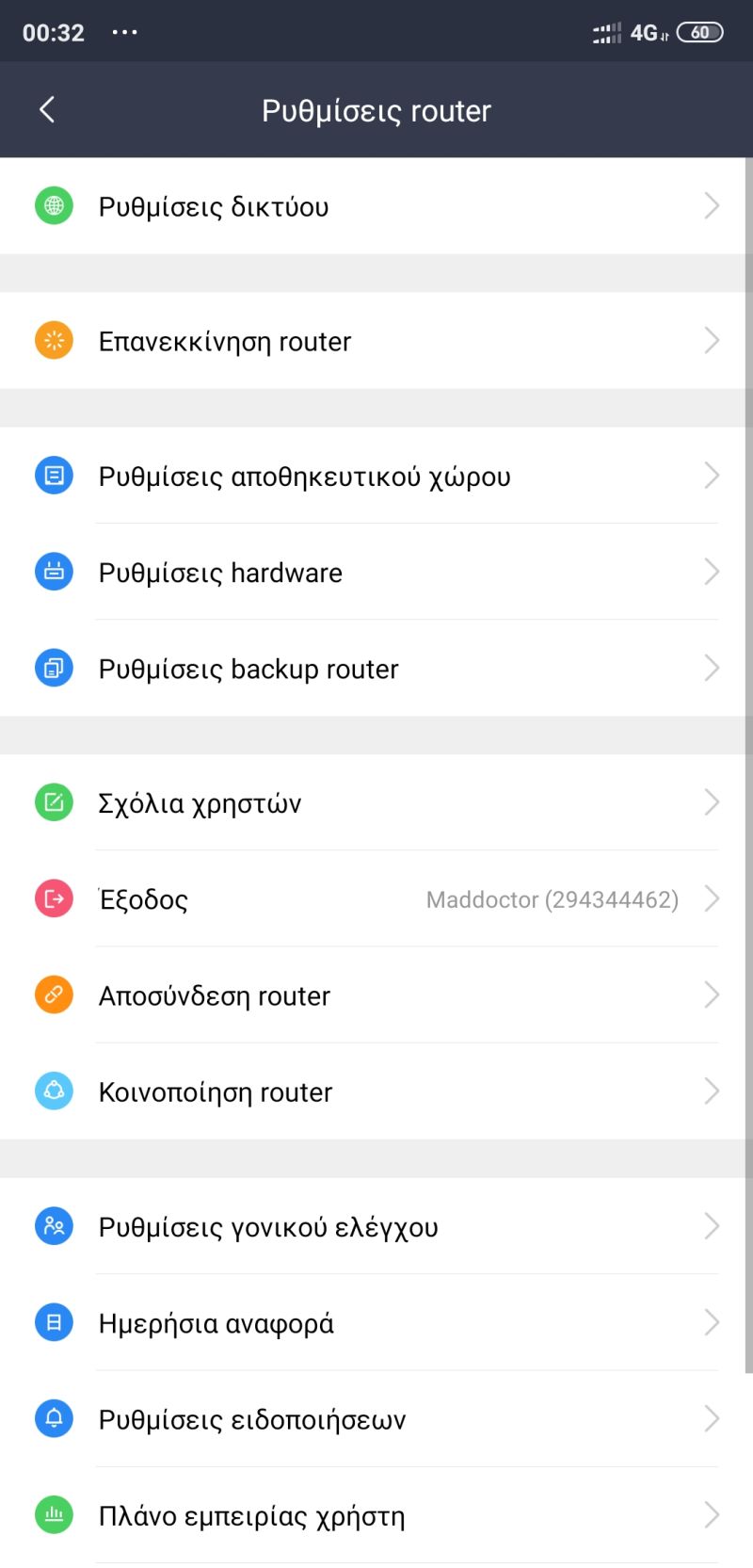Open Ρυθμίσεις αποθηκευτικού χώρου
The image size is (753, 1568).
point(376,476)
